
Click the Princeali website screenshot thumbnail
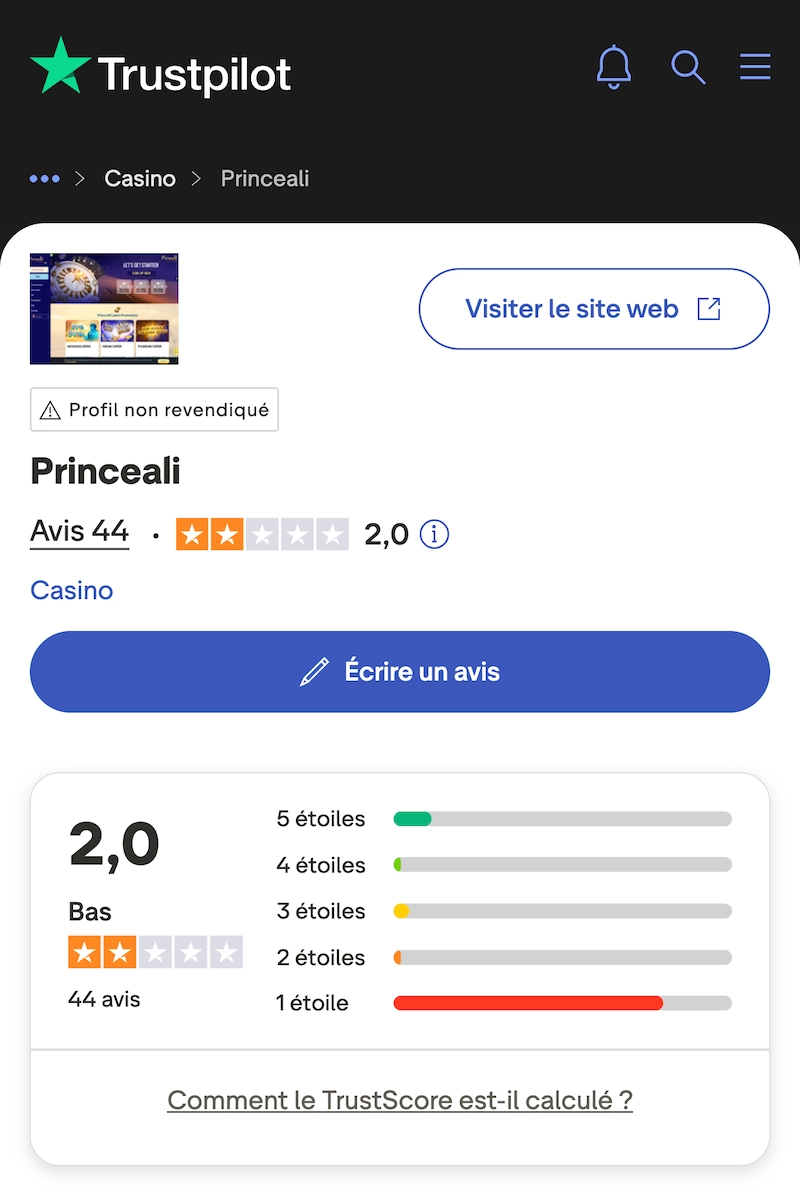click(x=104, y=308)
